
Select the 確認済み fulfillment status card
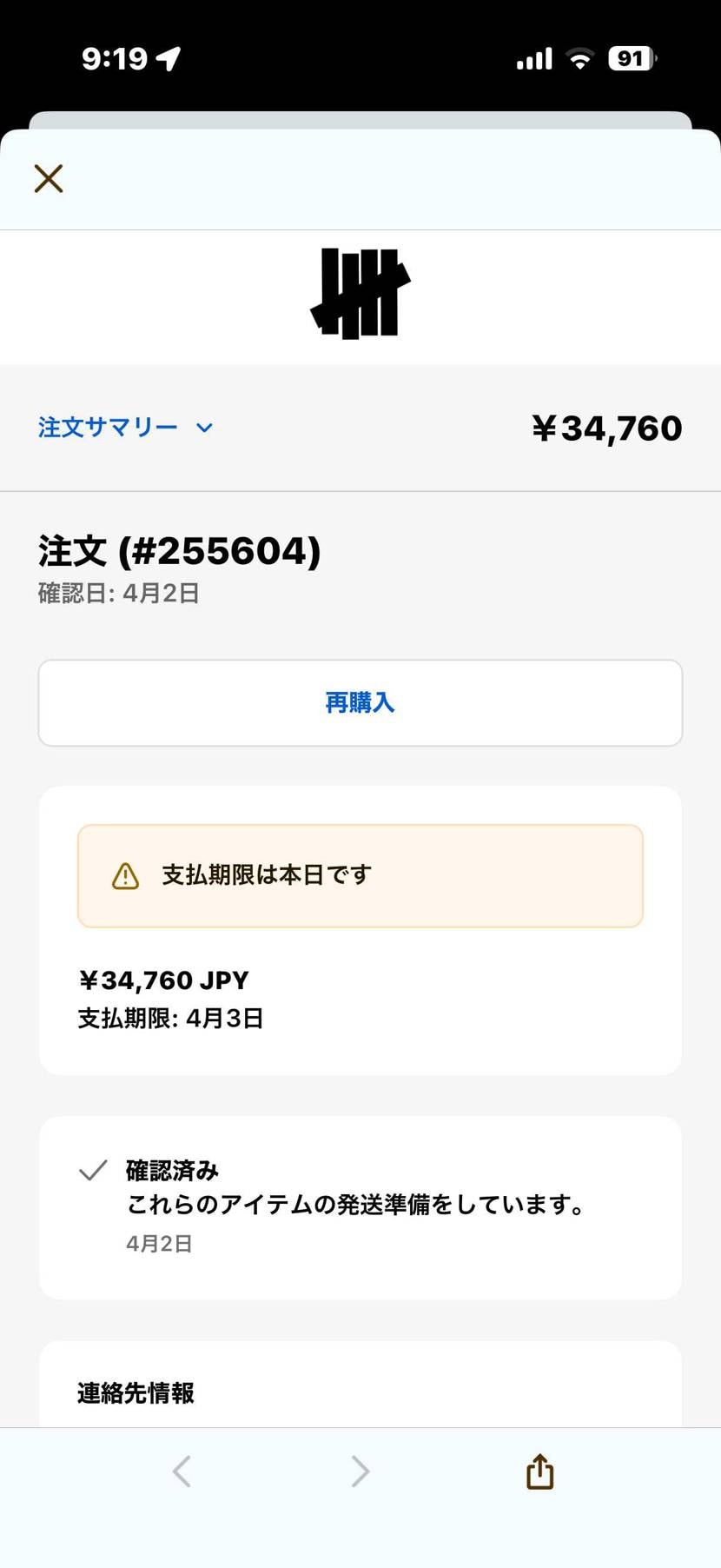tap(360, 1206)
